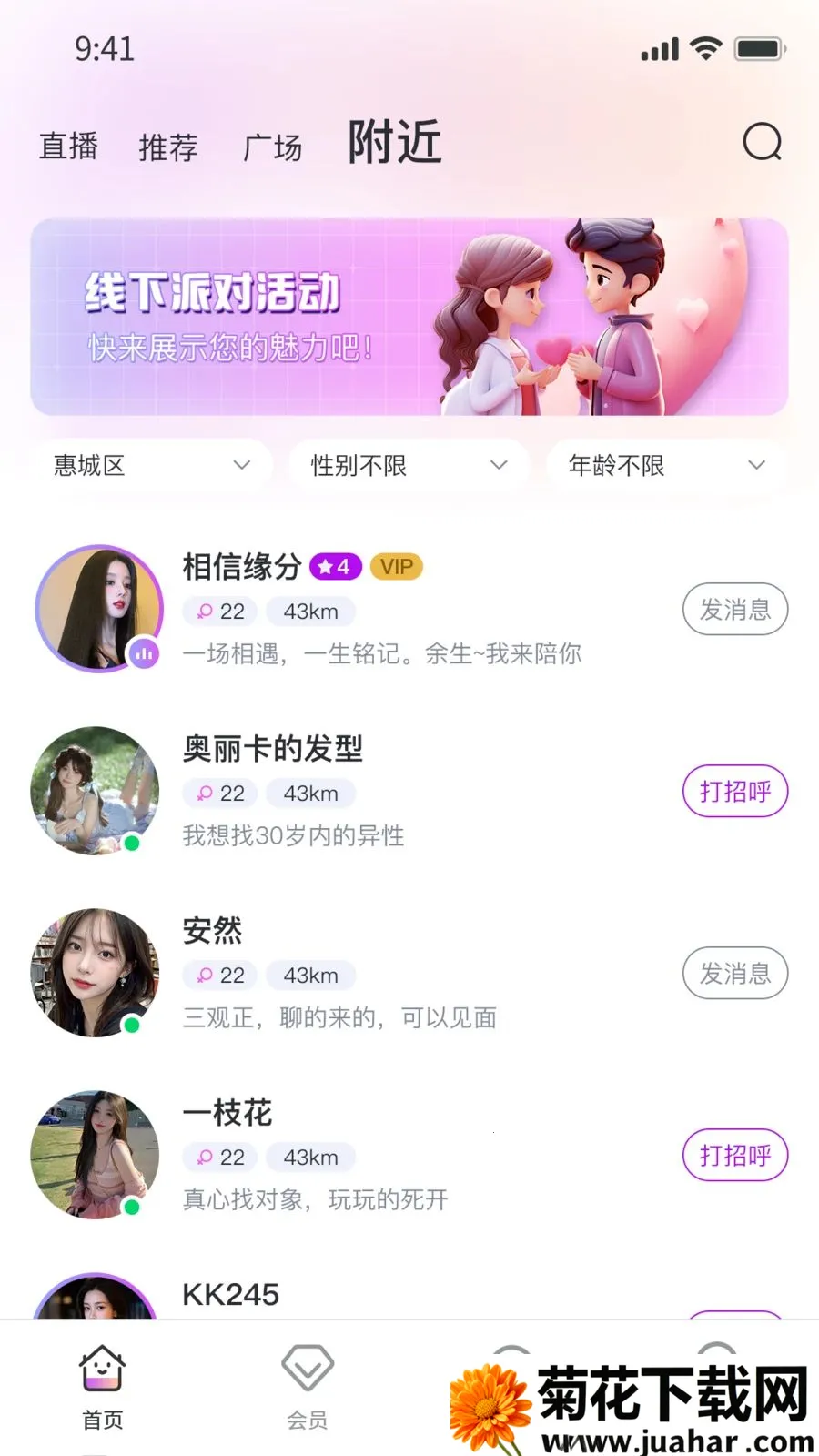Open the 线下派对活动 banner

coord(409,317)
